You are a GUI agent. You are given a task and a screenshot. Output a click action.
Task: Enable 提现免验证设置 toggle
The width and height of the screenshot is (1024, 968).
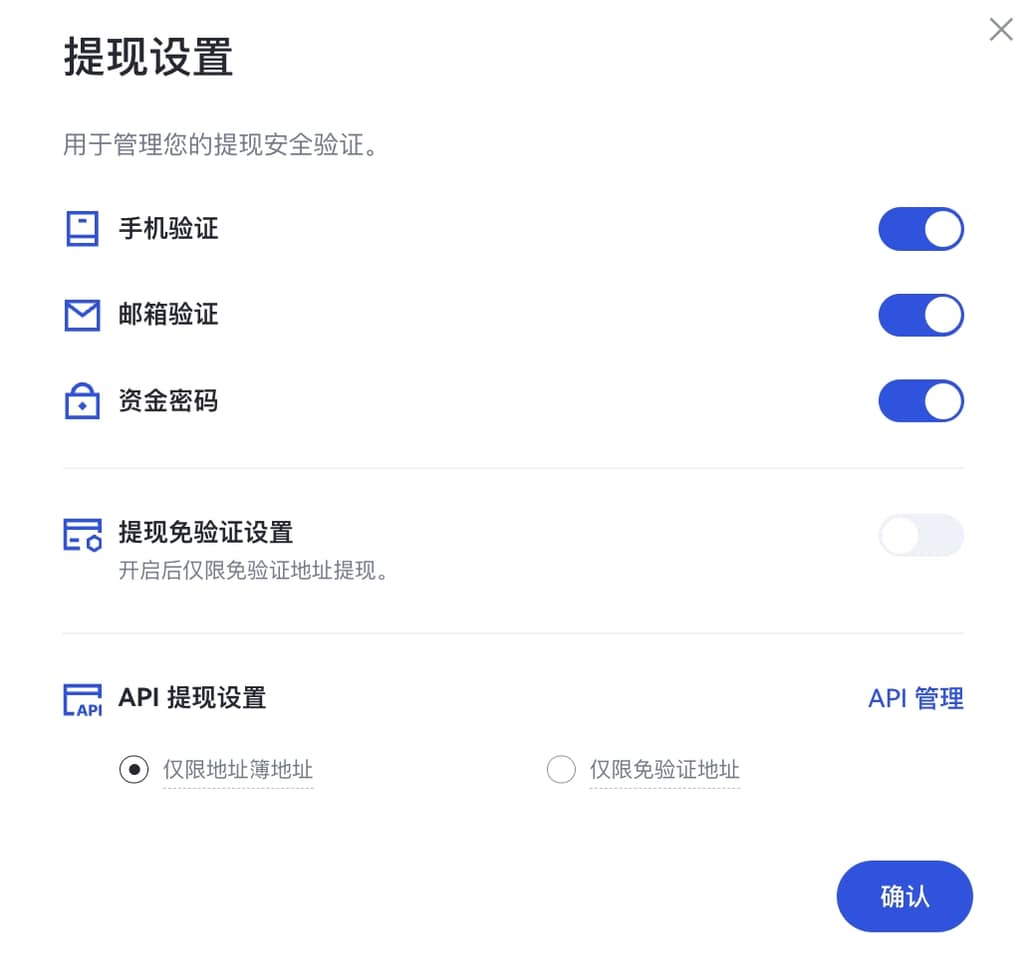tap(920, 536)
